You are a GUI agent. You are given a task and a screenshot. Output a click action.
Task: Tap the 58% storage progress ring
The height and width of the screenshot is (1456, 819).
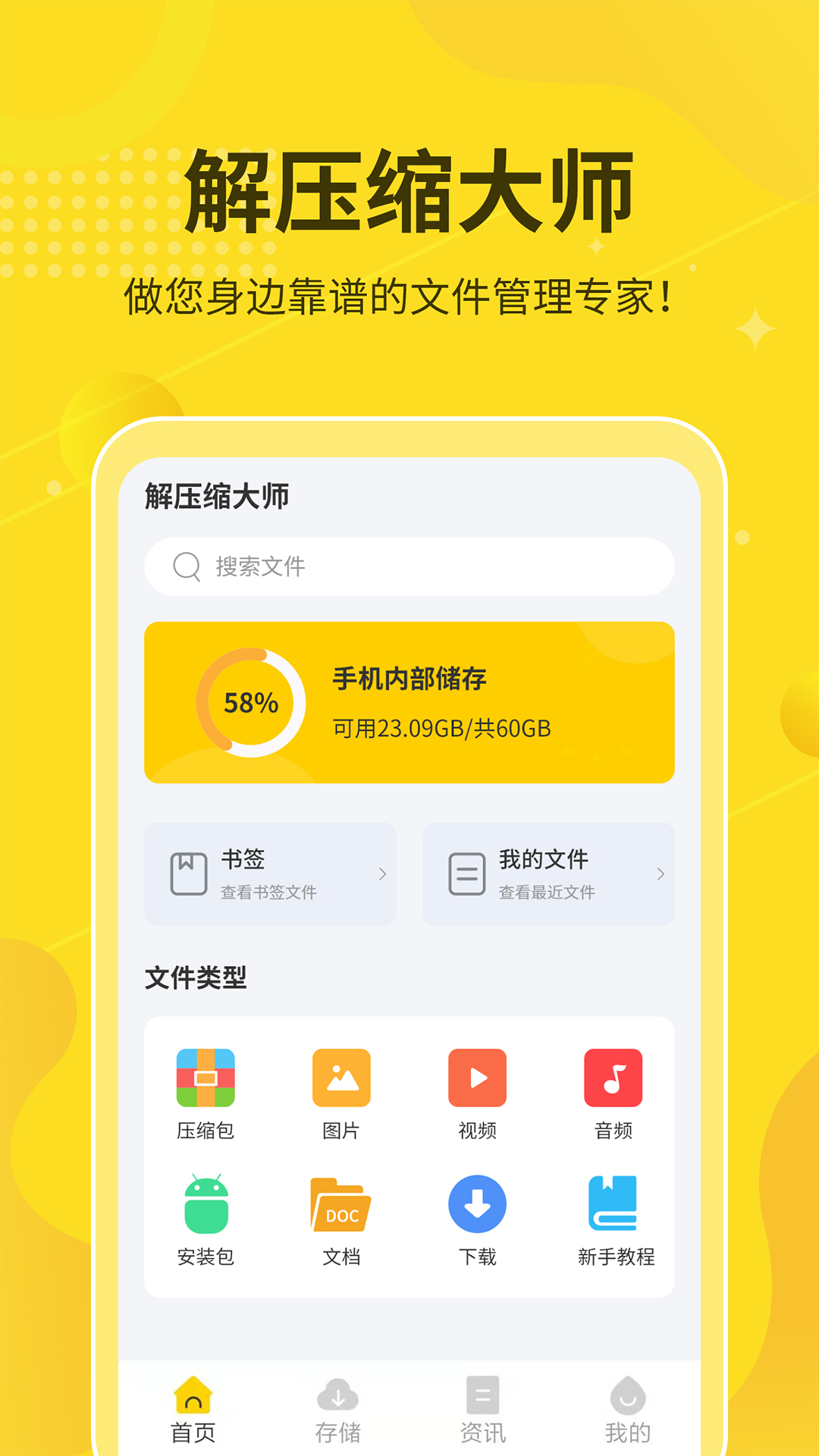[x=250, y=701]
